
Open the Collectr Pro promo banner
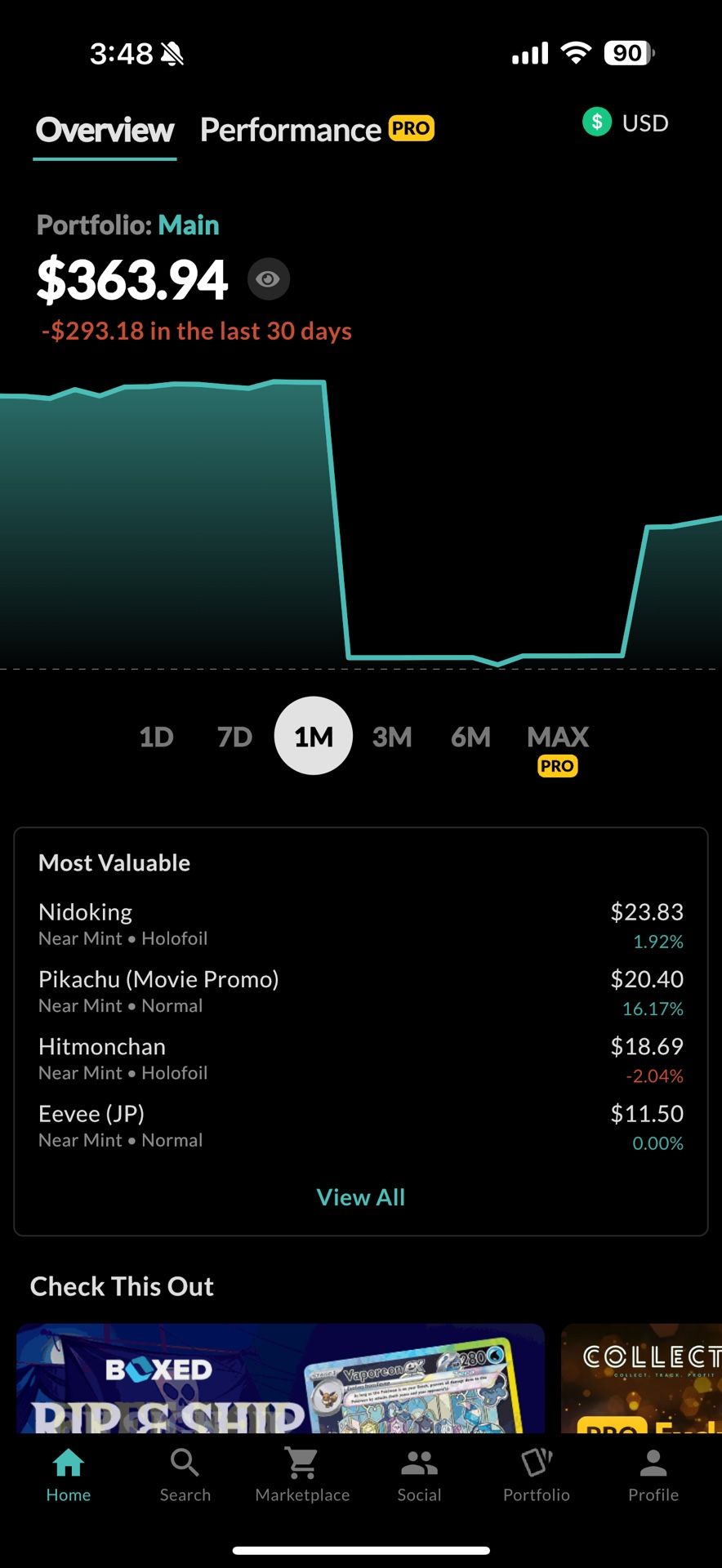[x=642, y=1379]
